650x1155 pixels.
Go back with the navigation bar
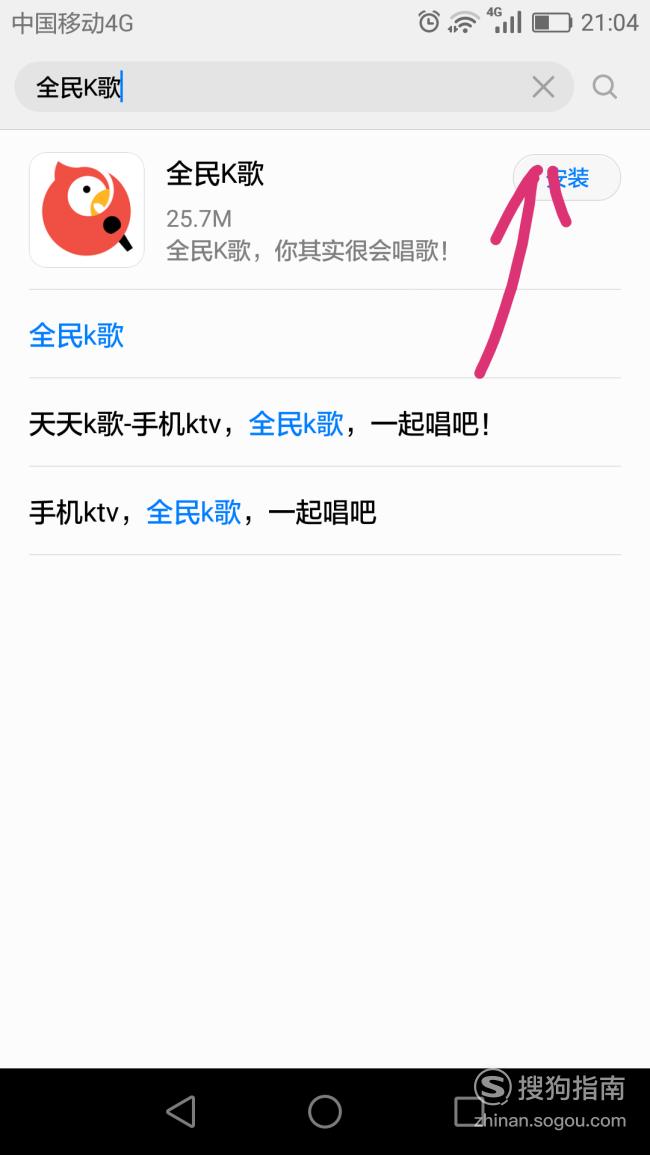click(181, 1112)
